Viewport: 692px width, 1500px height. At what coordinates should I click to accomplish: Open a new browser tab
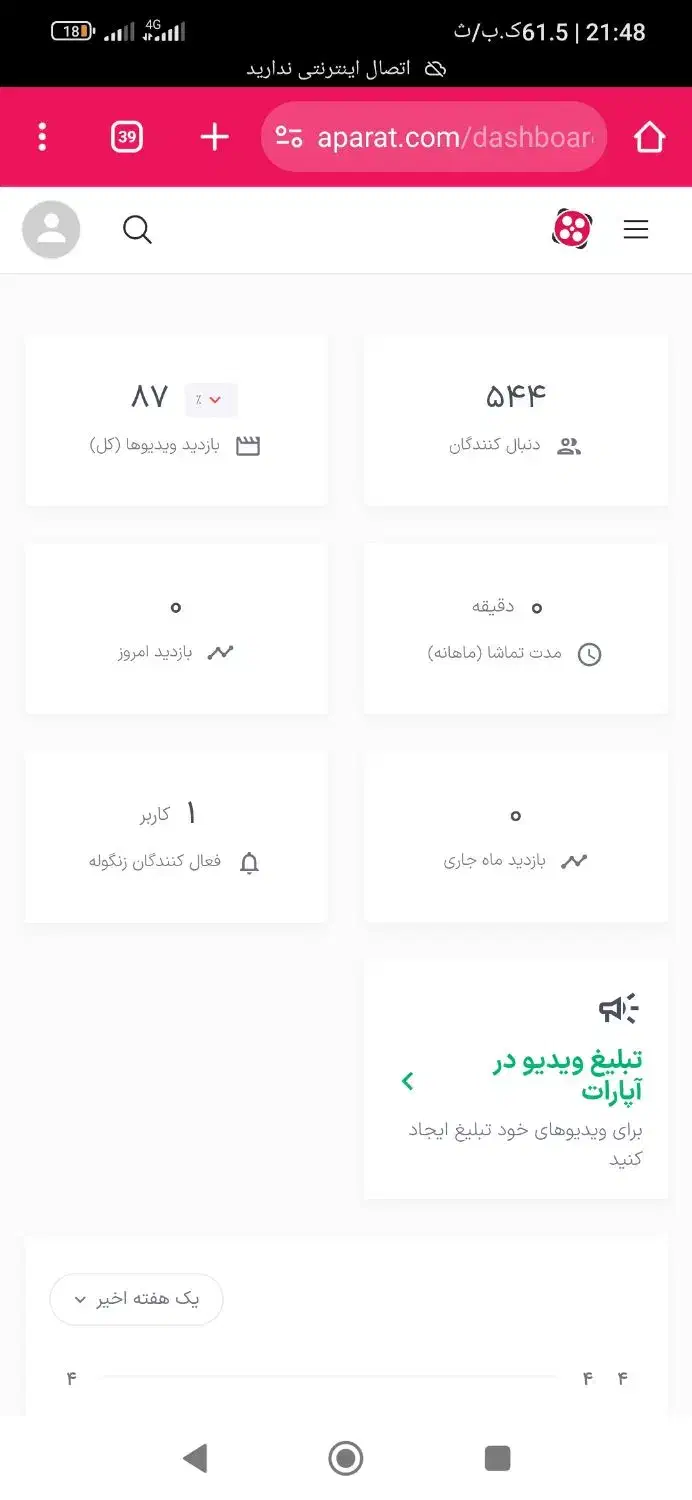point(215,137)
